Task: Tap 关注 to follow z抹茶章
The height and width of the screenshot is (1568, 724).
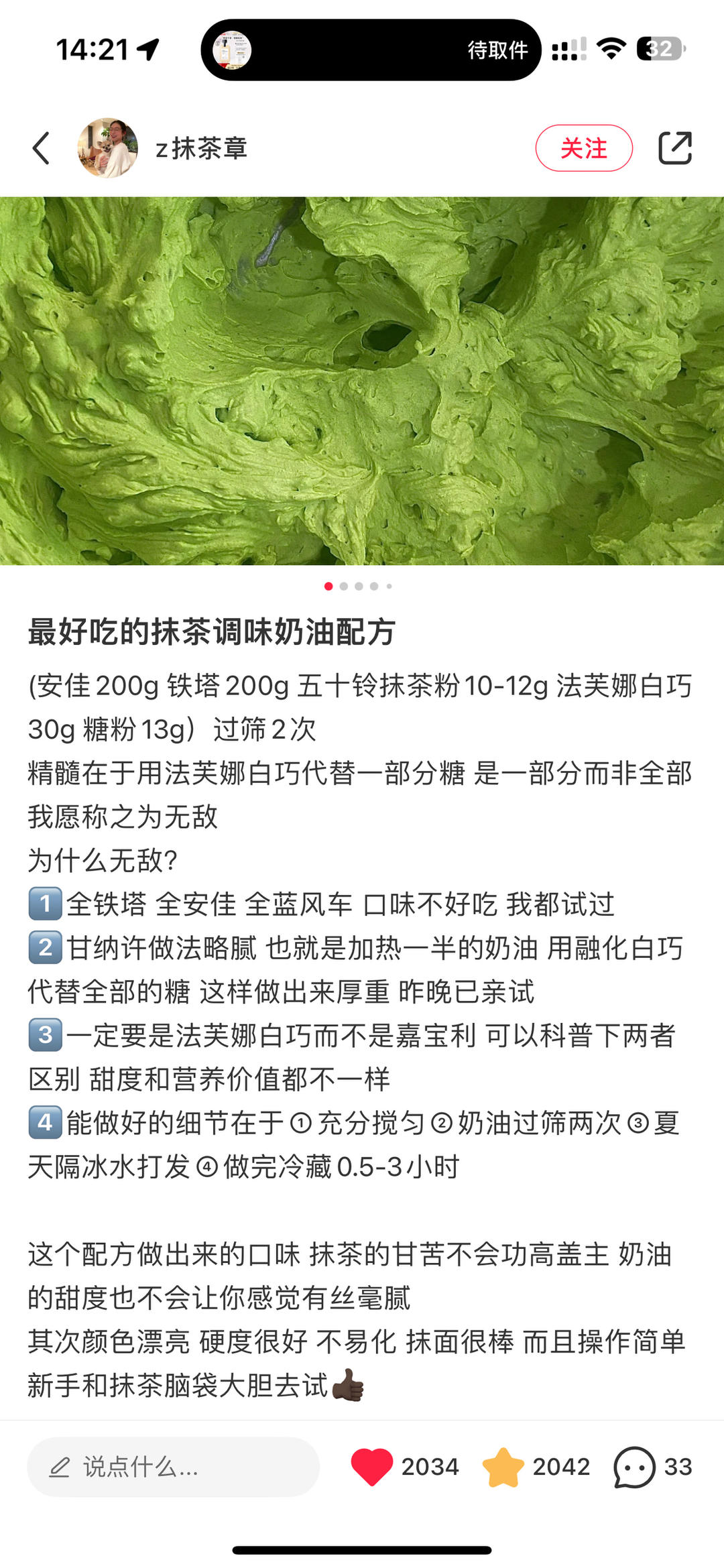Action: (x=584, y=147)
